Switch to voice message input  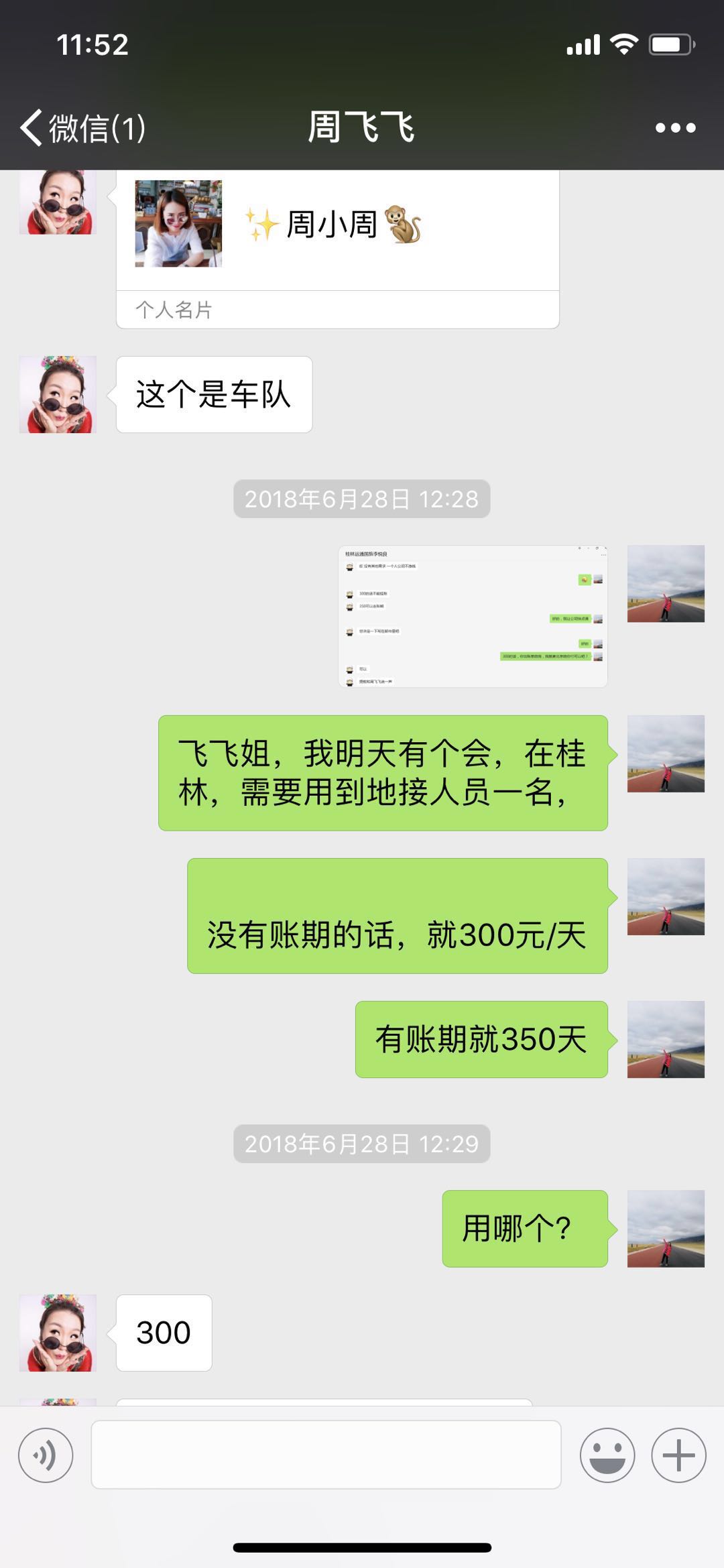pos(46,1455)
